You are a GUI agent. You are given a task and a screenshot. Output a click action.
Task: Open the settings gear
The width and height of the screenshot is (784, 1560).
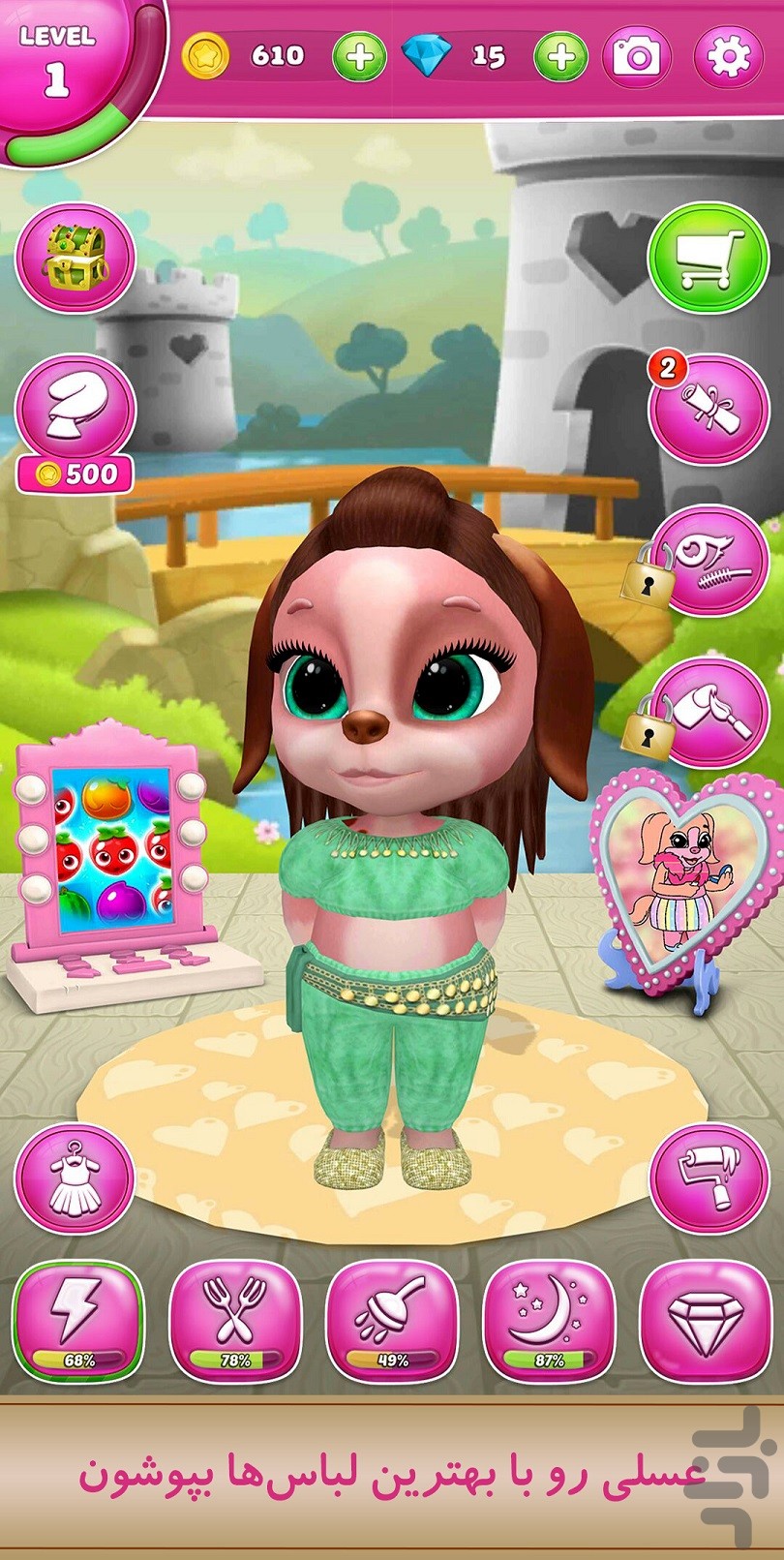pyautogui.click(x=728, y=57)
